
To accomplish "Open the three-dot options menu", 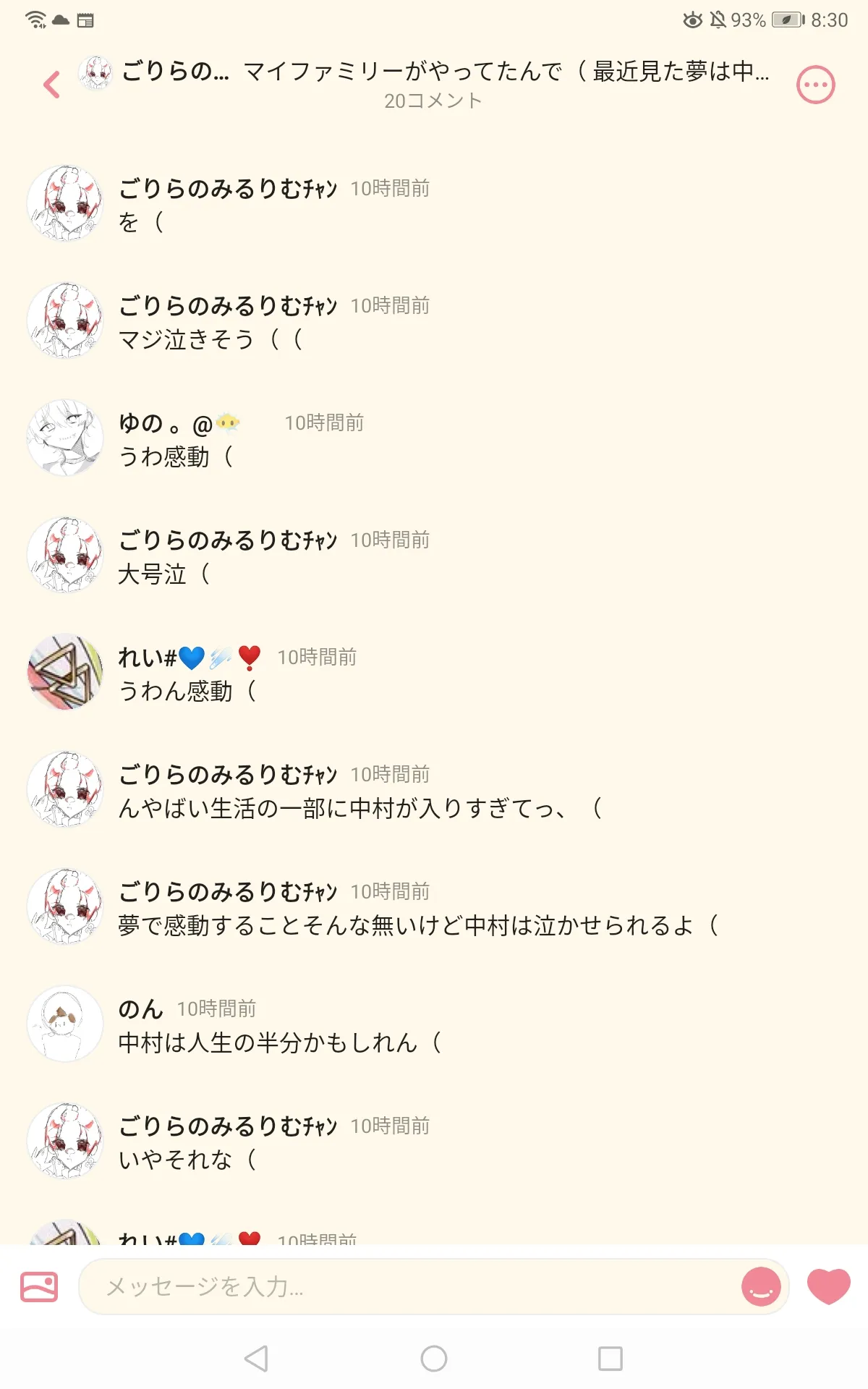I will [816, 85].
